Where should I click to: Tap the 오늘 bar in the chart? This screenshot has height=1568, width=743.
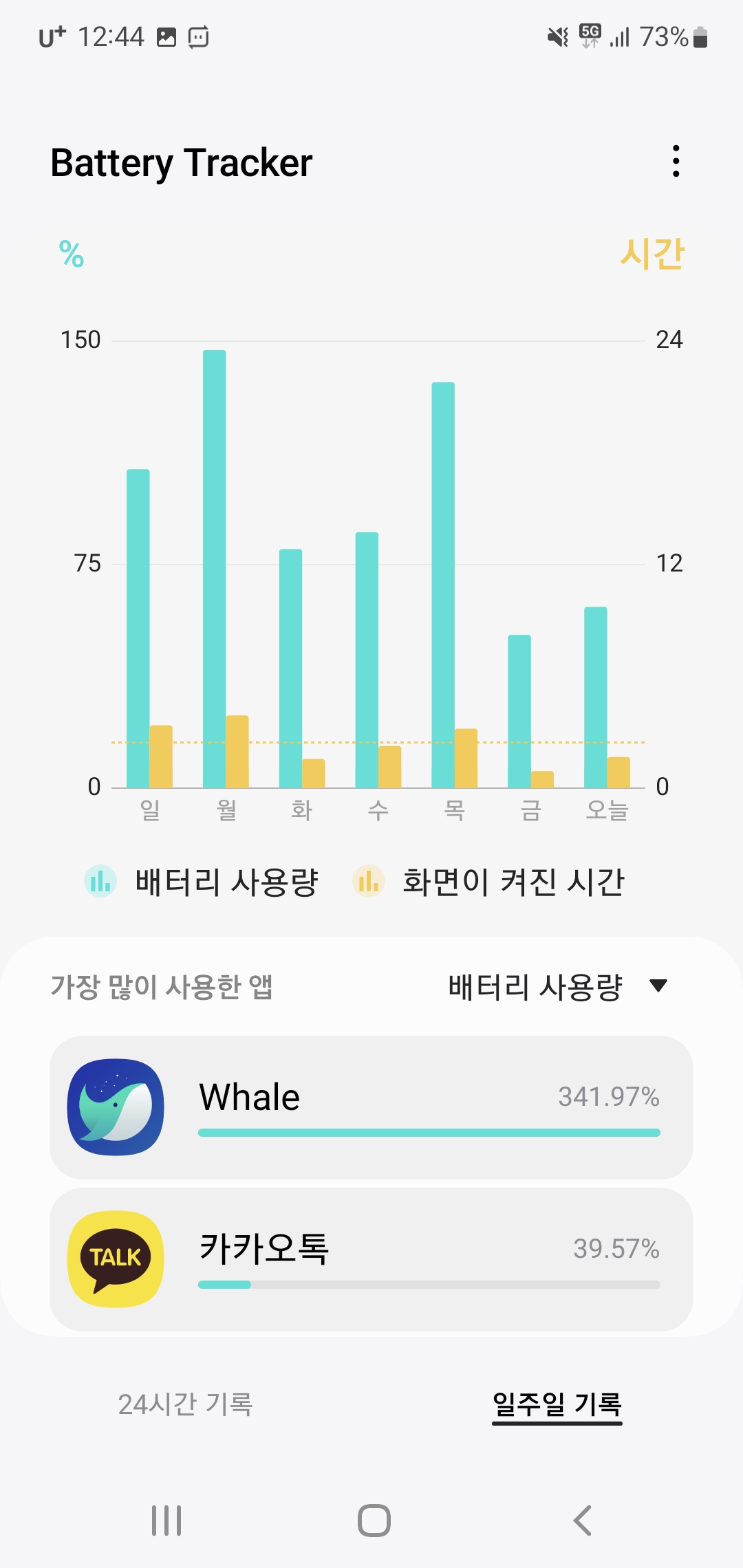click(x=596, y=695)
